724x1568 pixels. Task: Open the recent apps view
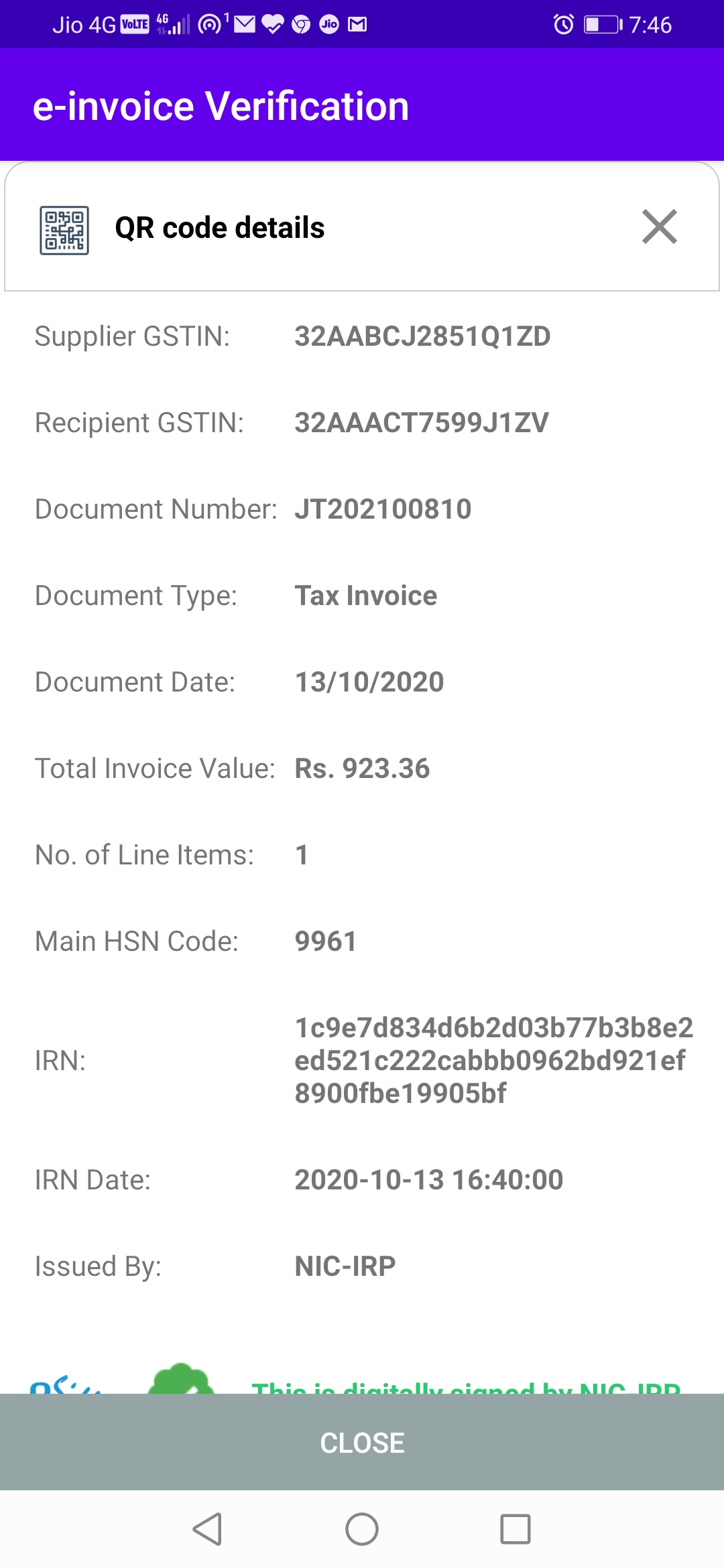(515, 1529)
